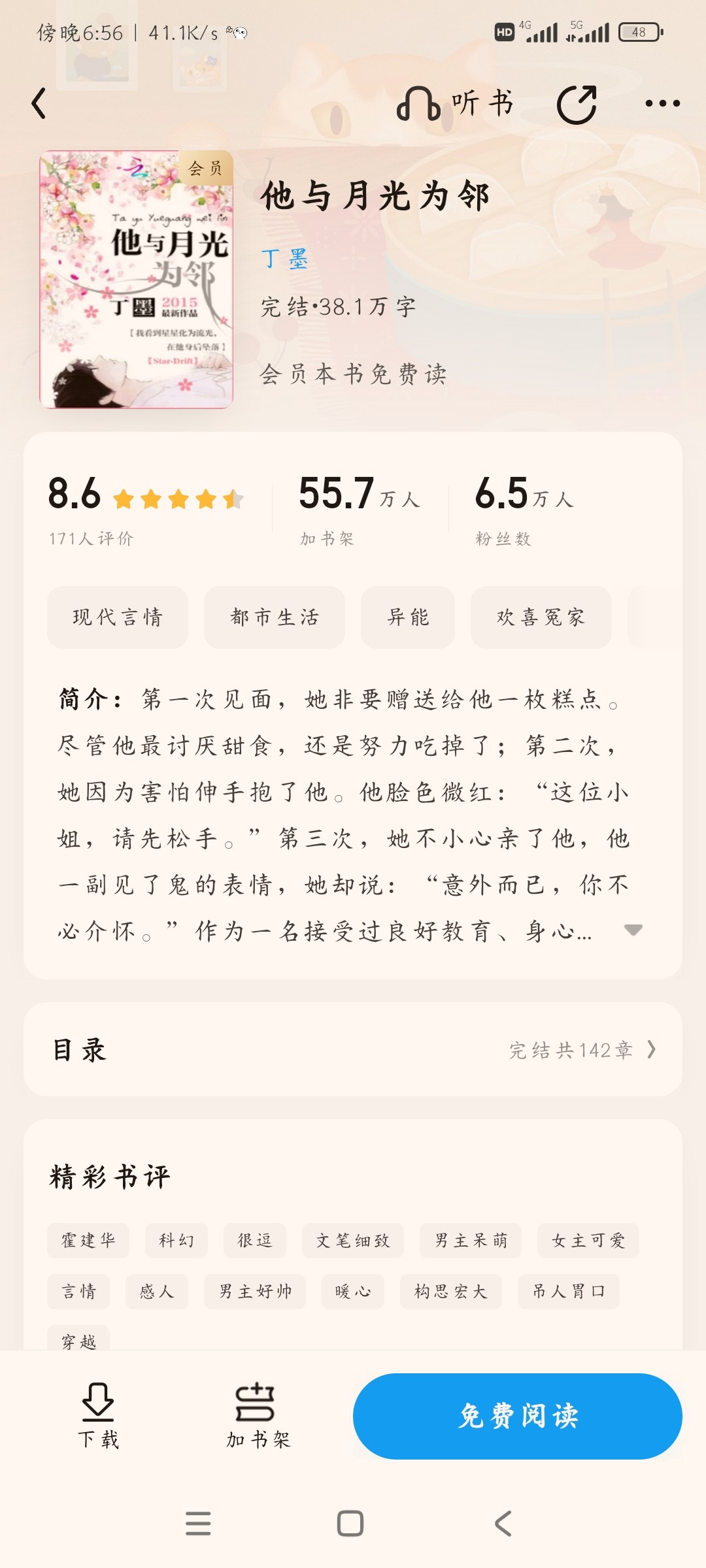Open author 丁墨's page
This screenshot has height=1568, width=706.
pos(284,259)
